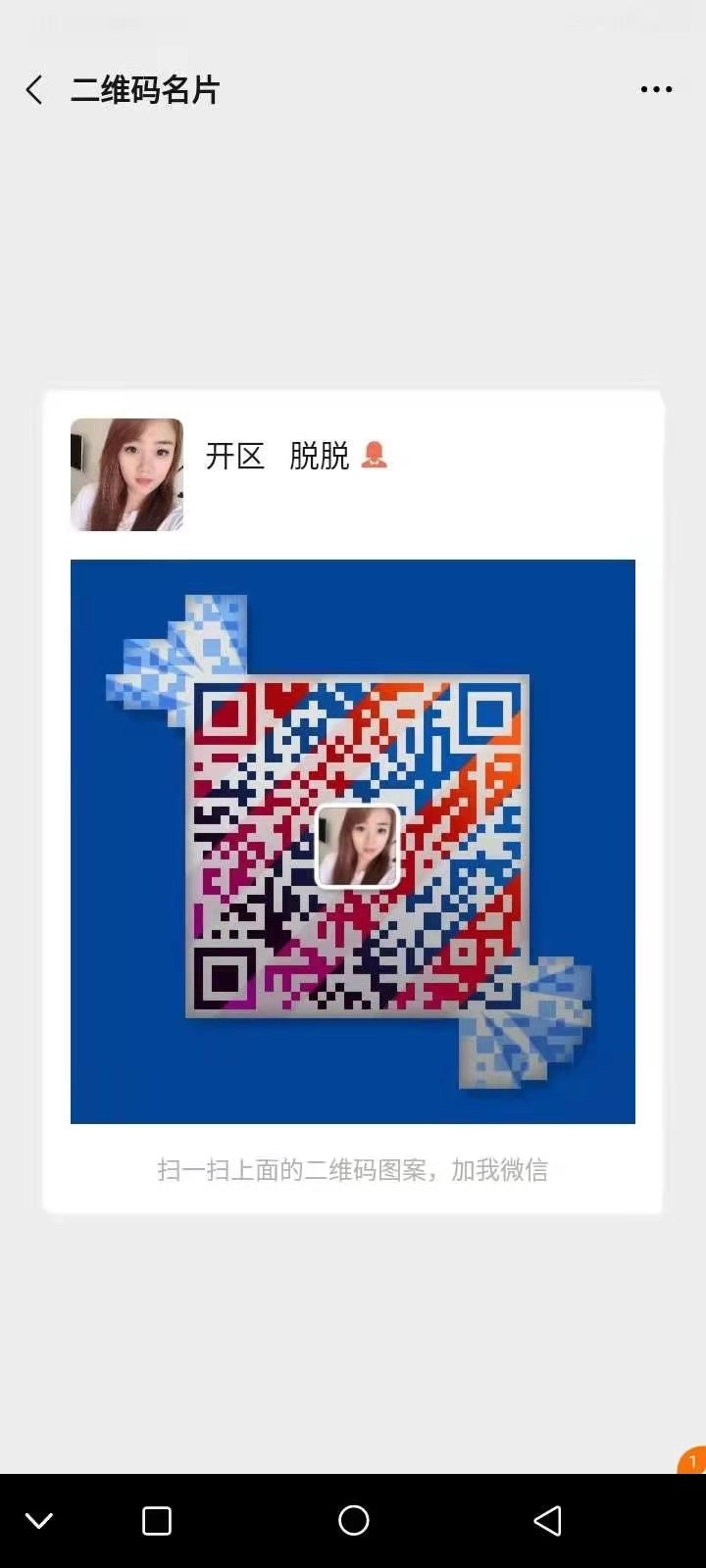
Task: Collapse the navigation bar with the down chevron
Action: (37, 1521)
